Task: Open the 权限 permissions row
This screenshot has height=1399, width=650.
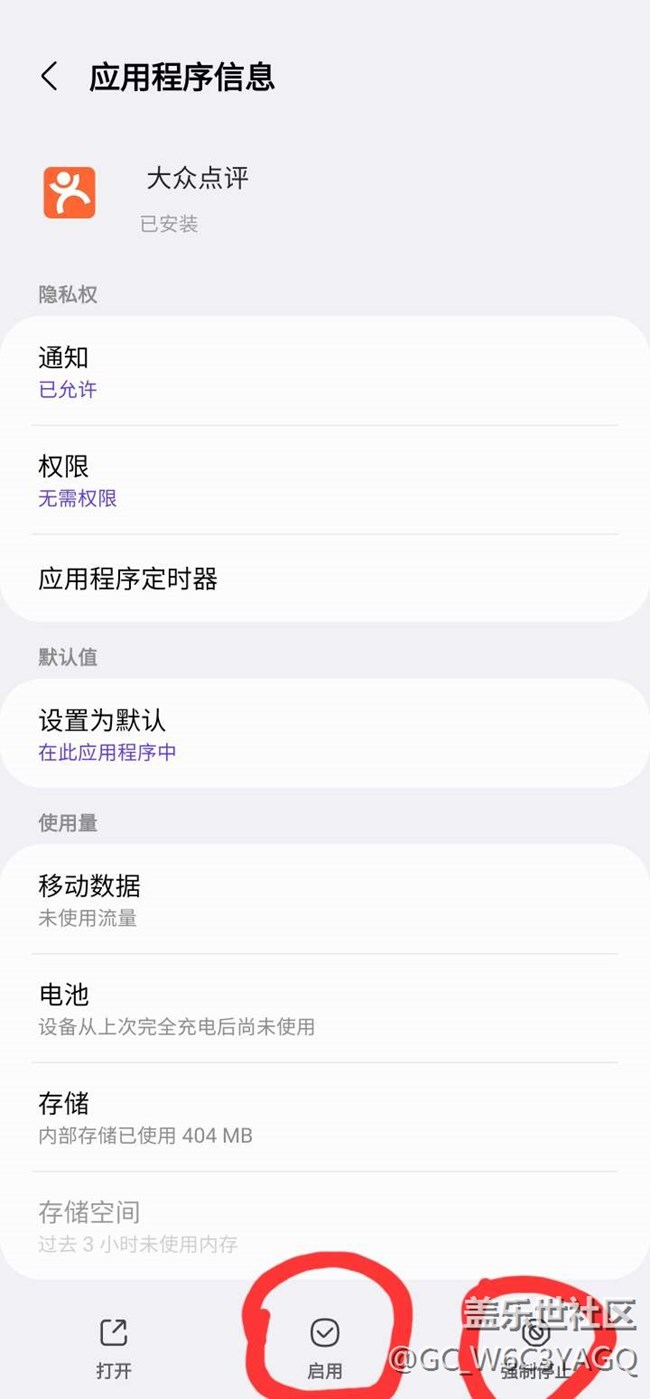Action: click(324, 481)
